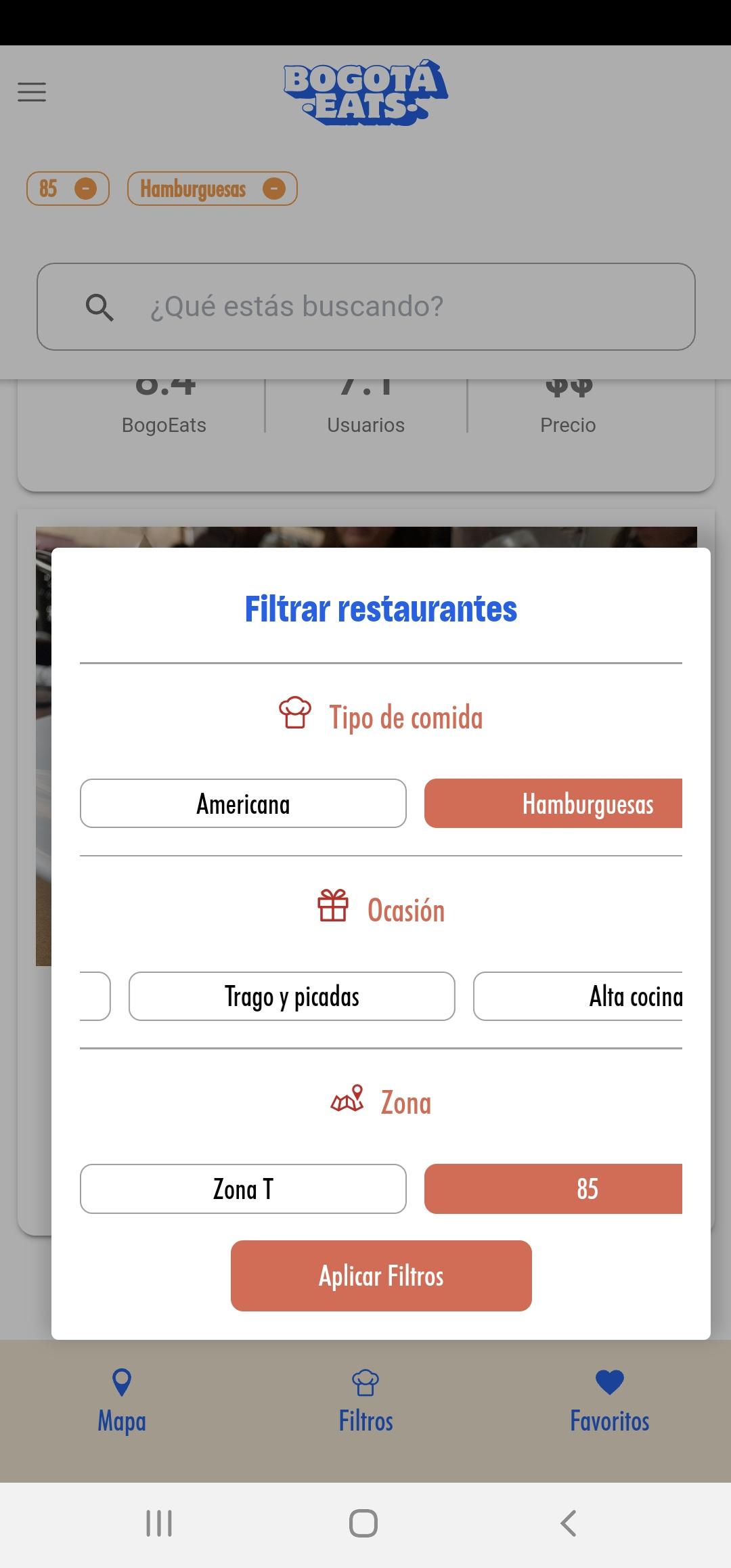Go to the Favoritos tab
The height and width of the screenshot is (1568, 731).
tap(609, 1401)
